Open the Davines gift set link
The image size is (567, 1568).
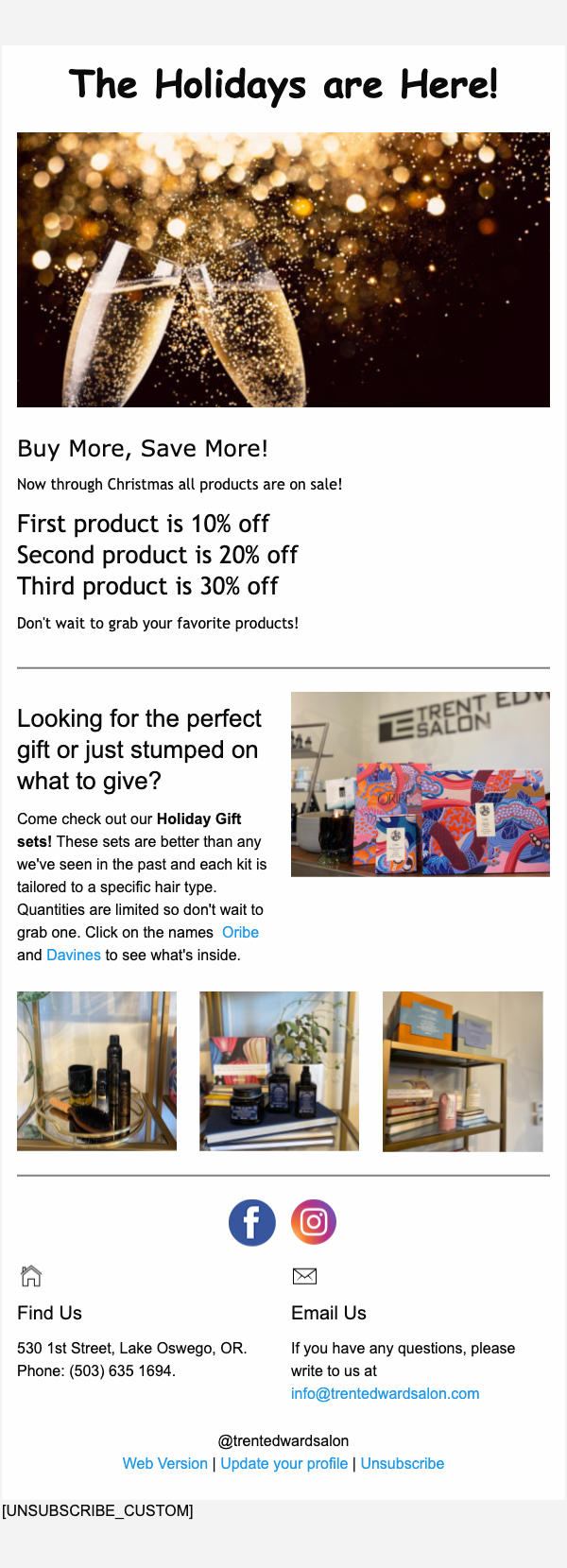click(74, 955)
